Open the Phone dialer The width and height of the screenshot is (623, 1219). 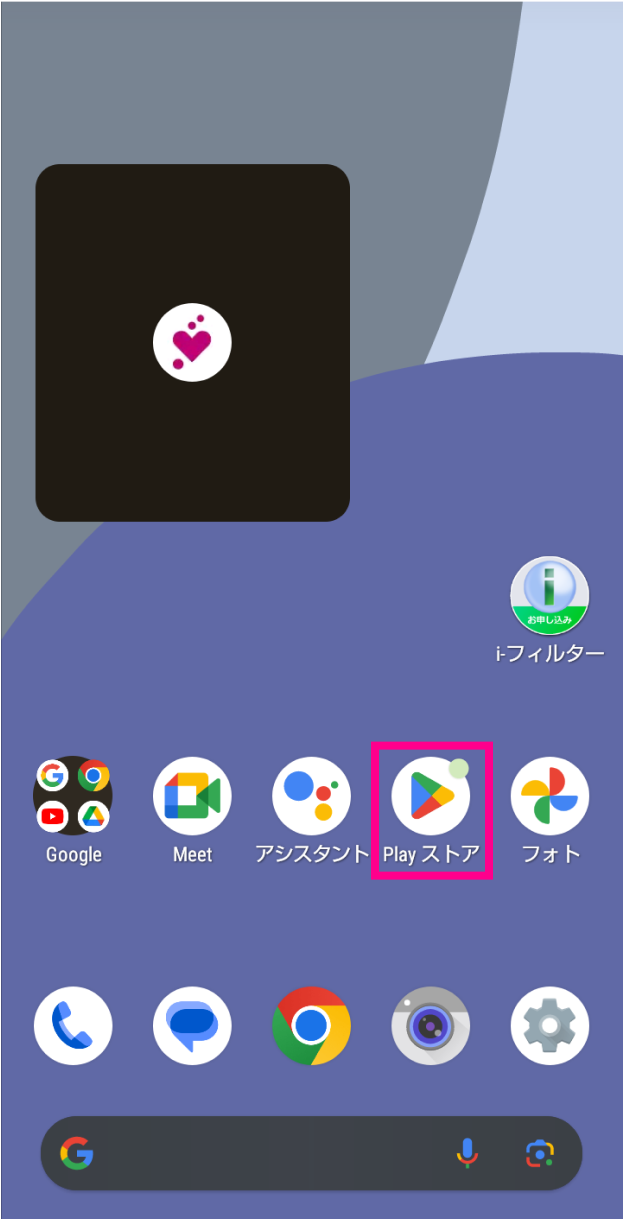coord(73,1026)
